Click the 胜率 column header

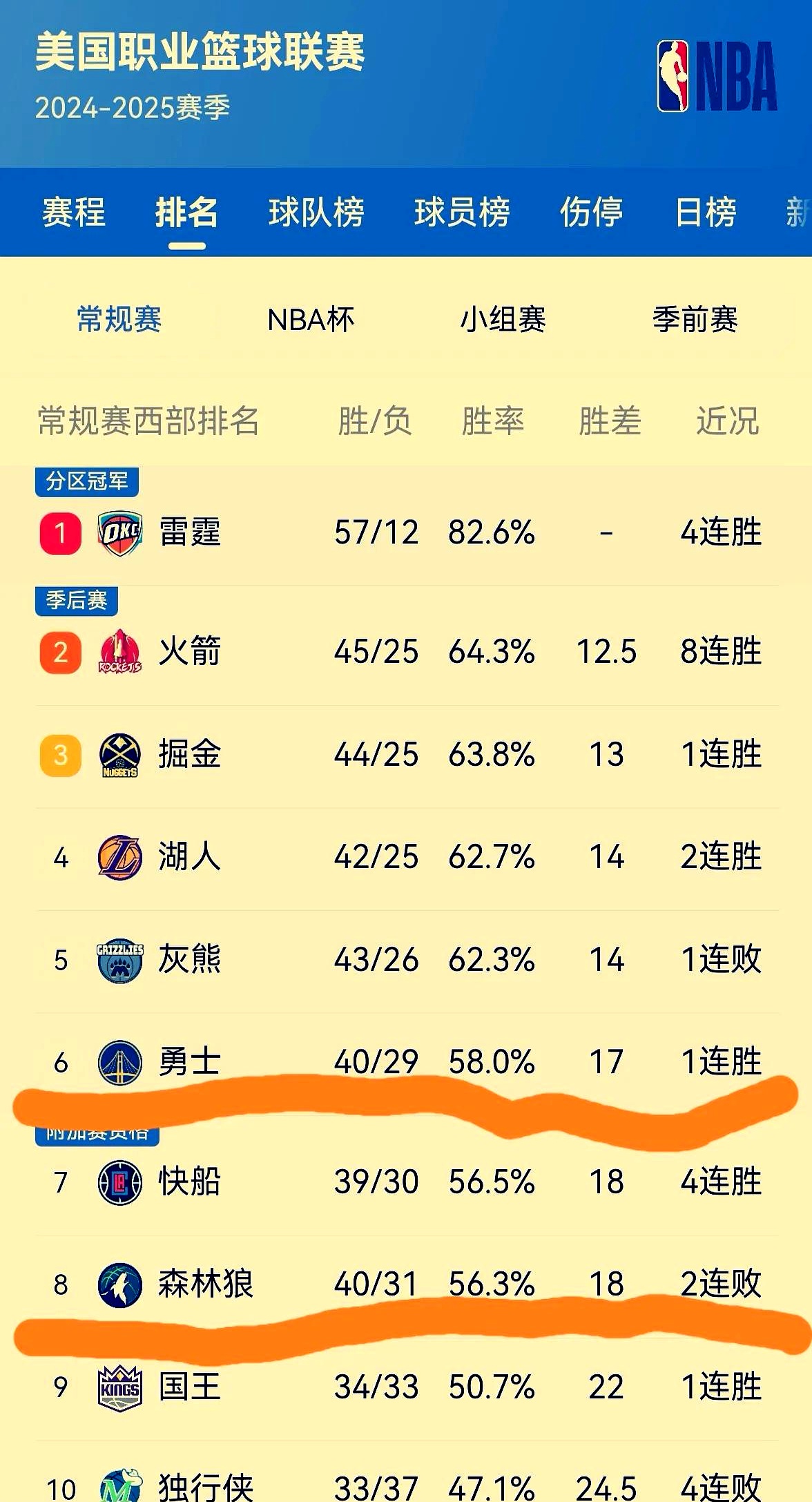point(495,423)
